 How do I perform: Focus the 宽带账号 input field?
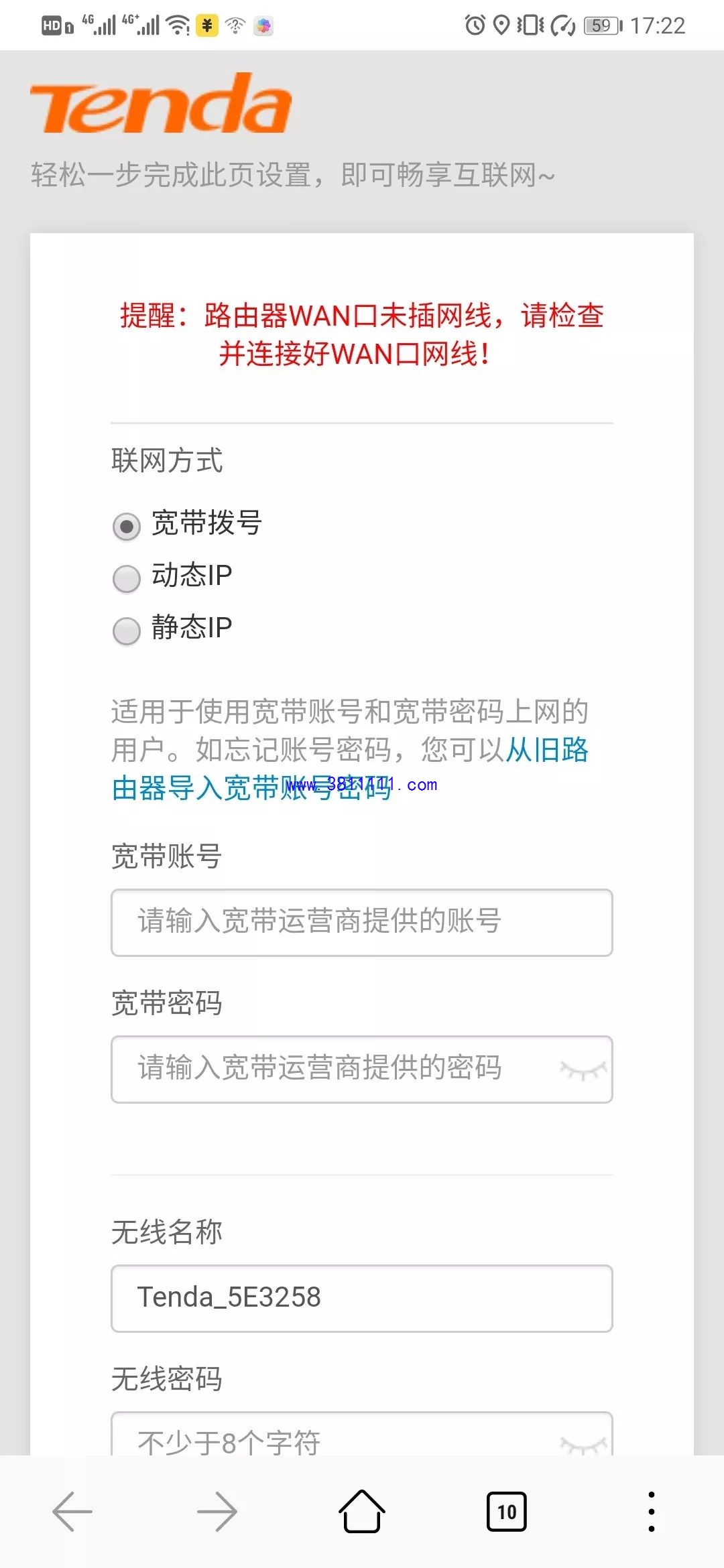362,922
